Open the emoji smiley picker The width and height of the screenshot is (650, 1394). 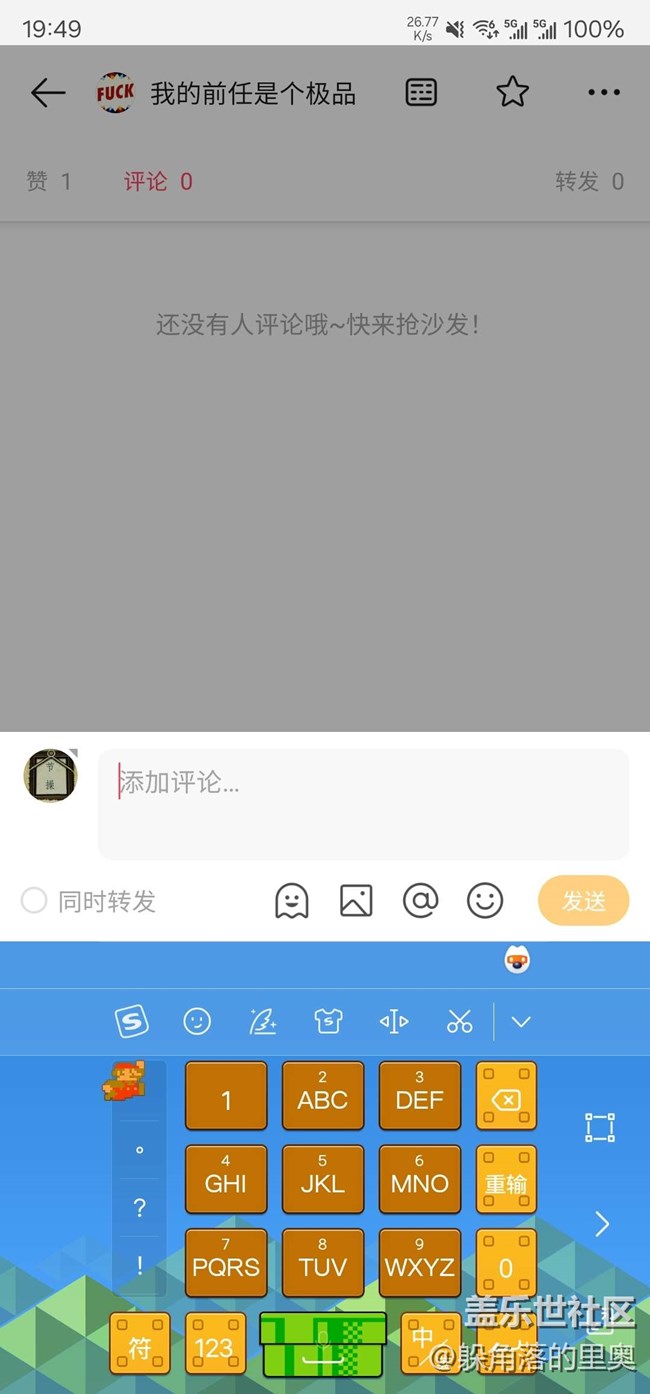485,901
